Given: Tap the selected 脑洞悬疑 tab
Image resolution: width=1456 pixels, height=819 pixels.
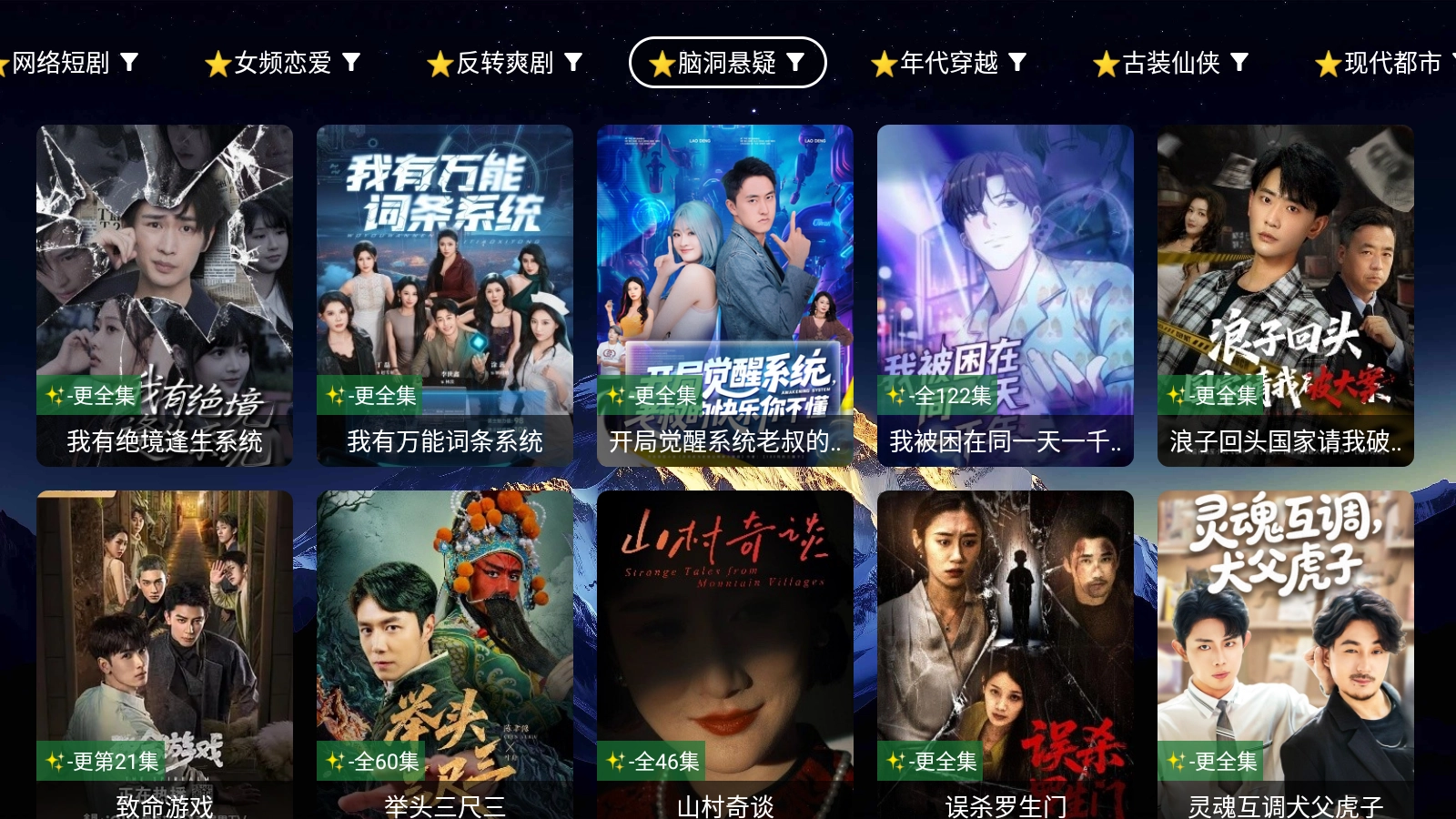Looking at the screenshot, I should 727,63.
